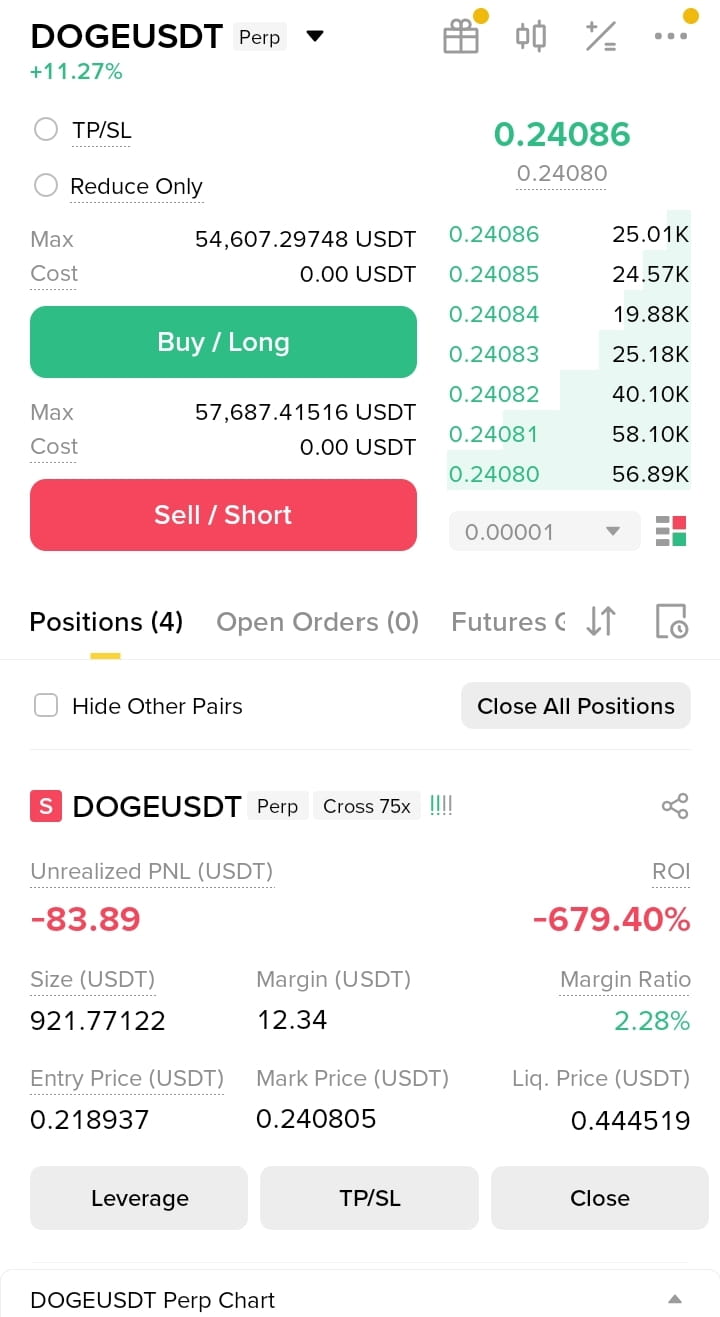The width and height of the screenshot is (720, 1317).
Task: Check the Hide Other Pairs box
Action: 46,706
